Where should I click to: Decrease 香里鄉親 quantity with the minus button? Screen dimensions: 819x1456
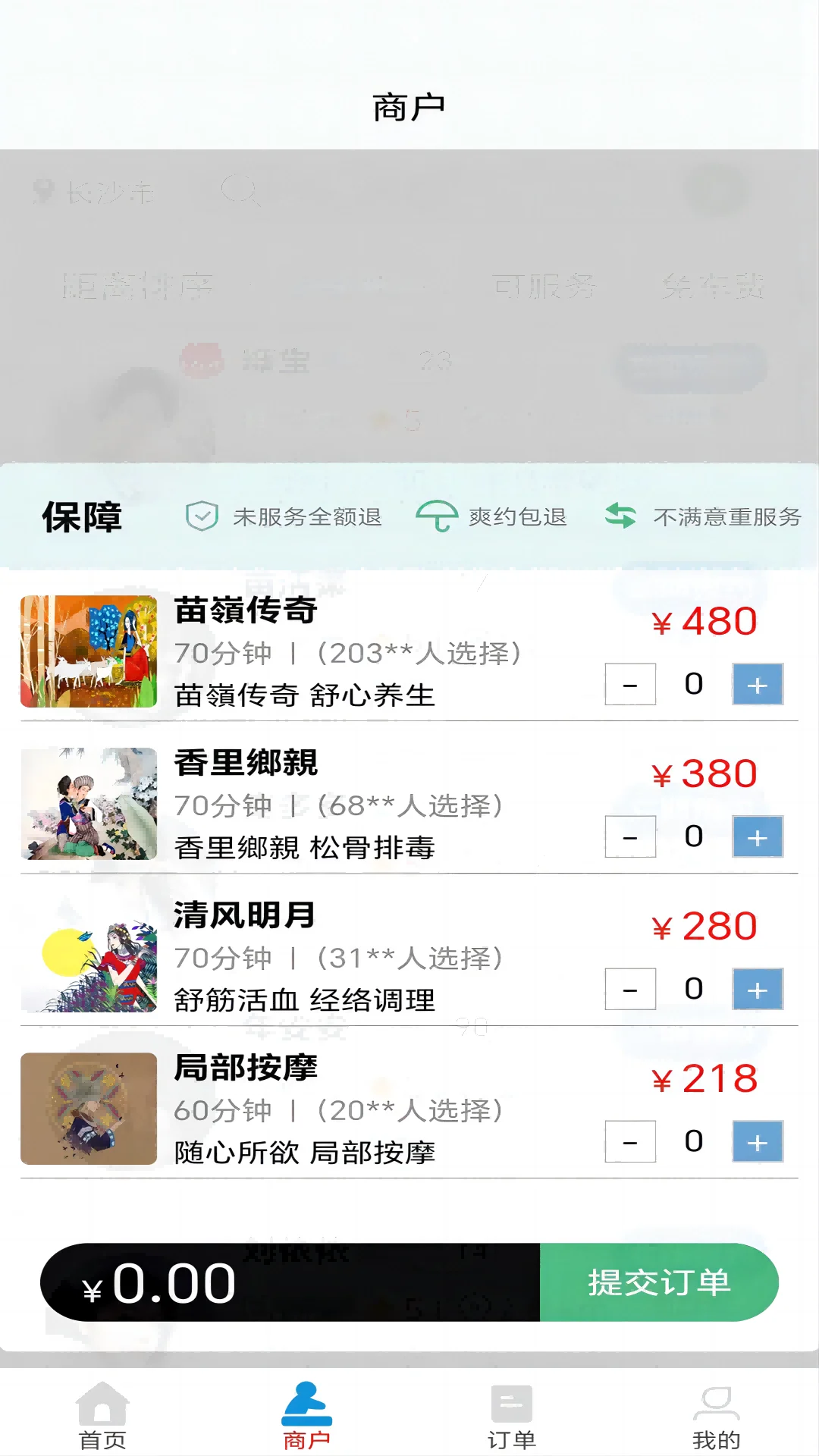point(629,836)
